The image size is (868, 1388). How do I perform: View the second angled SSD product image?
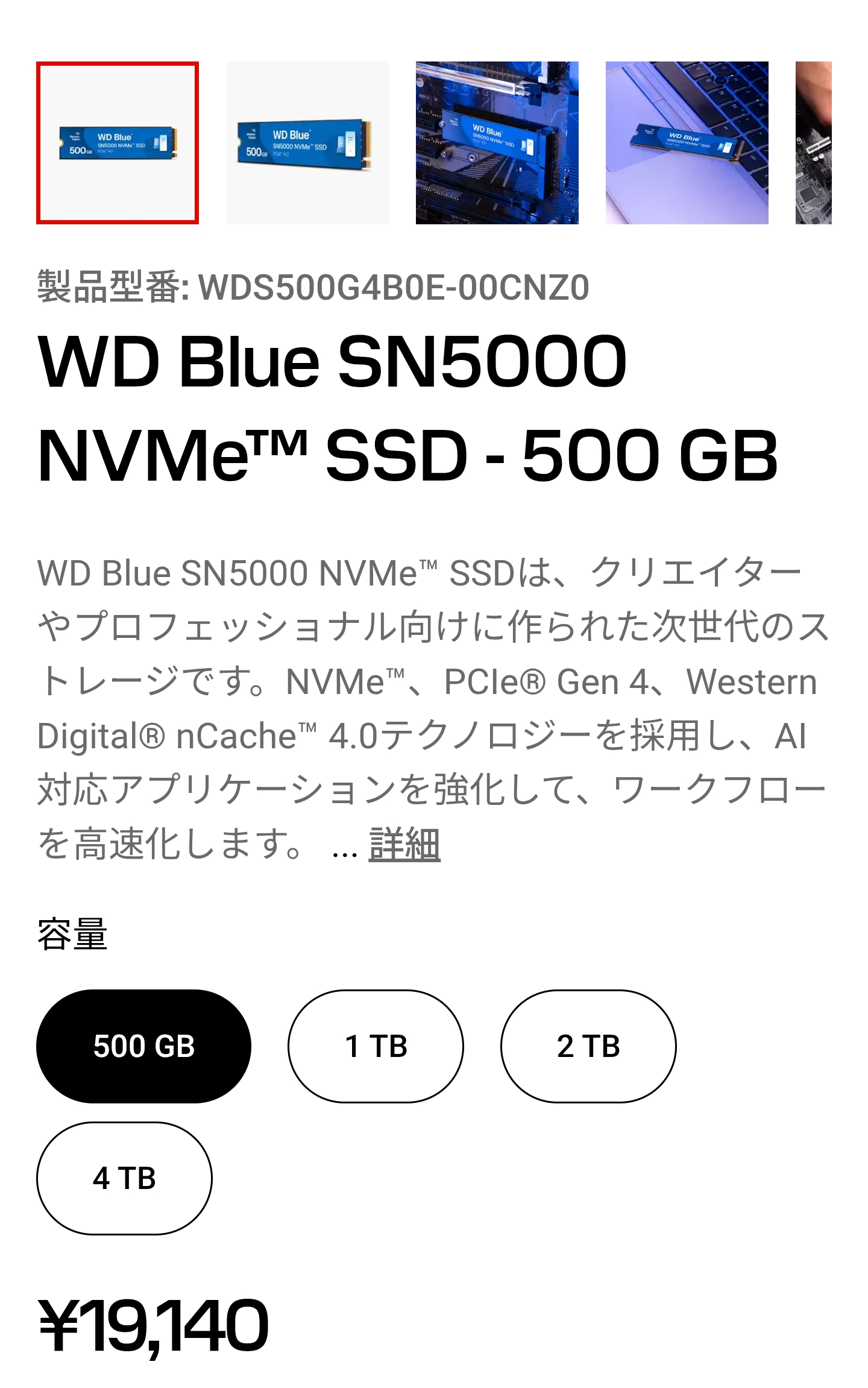coord(307,143)
